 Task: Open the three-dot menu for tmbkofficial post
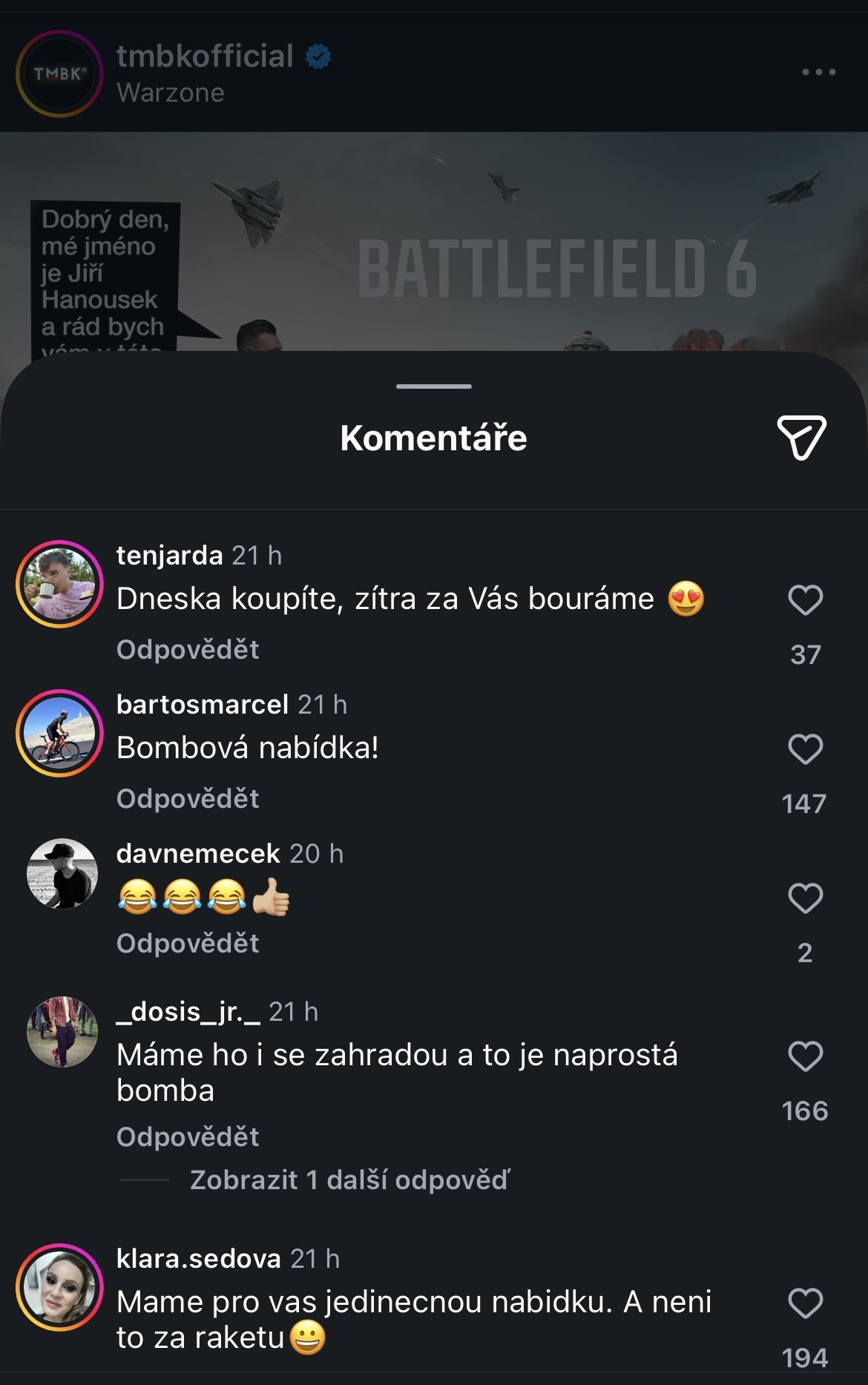pos(818,72)
